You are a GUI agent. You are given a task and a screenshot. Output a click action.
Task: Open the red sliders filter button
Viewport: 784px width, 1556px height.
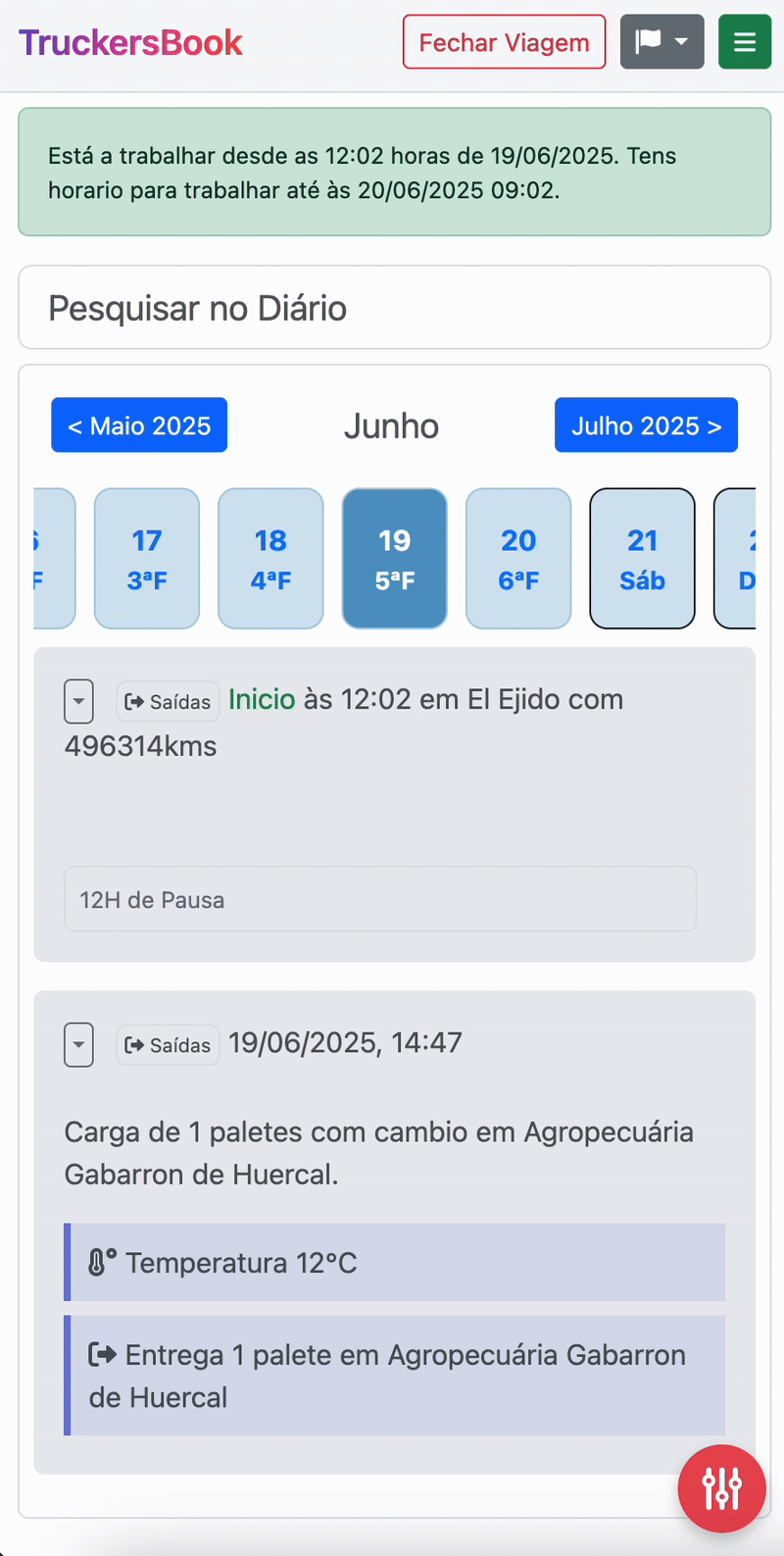[722, 1488]
